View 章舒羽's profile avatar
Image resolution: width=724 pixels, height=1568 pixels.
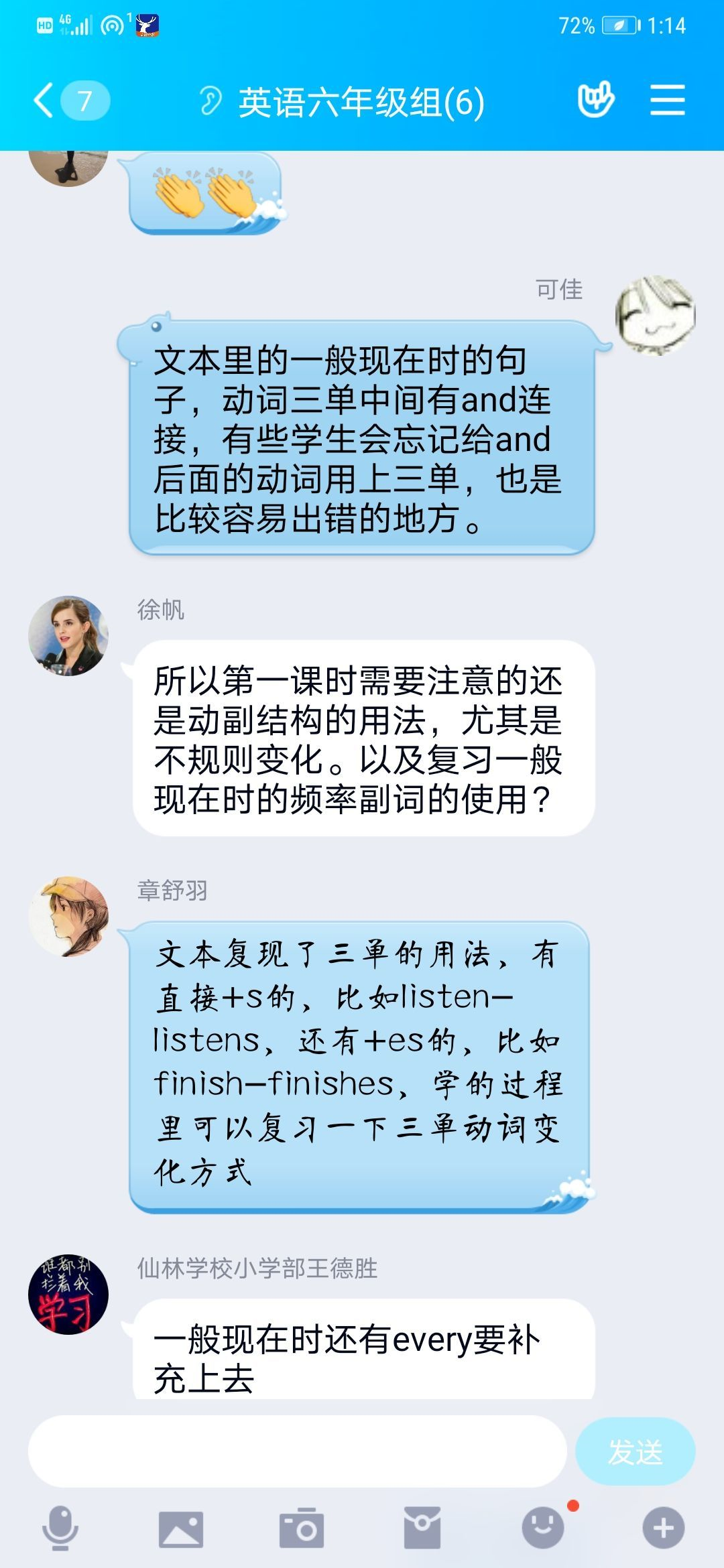[68, 916]
